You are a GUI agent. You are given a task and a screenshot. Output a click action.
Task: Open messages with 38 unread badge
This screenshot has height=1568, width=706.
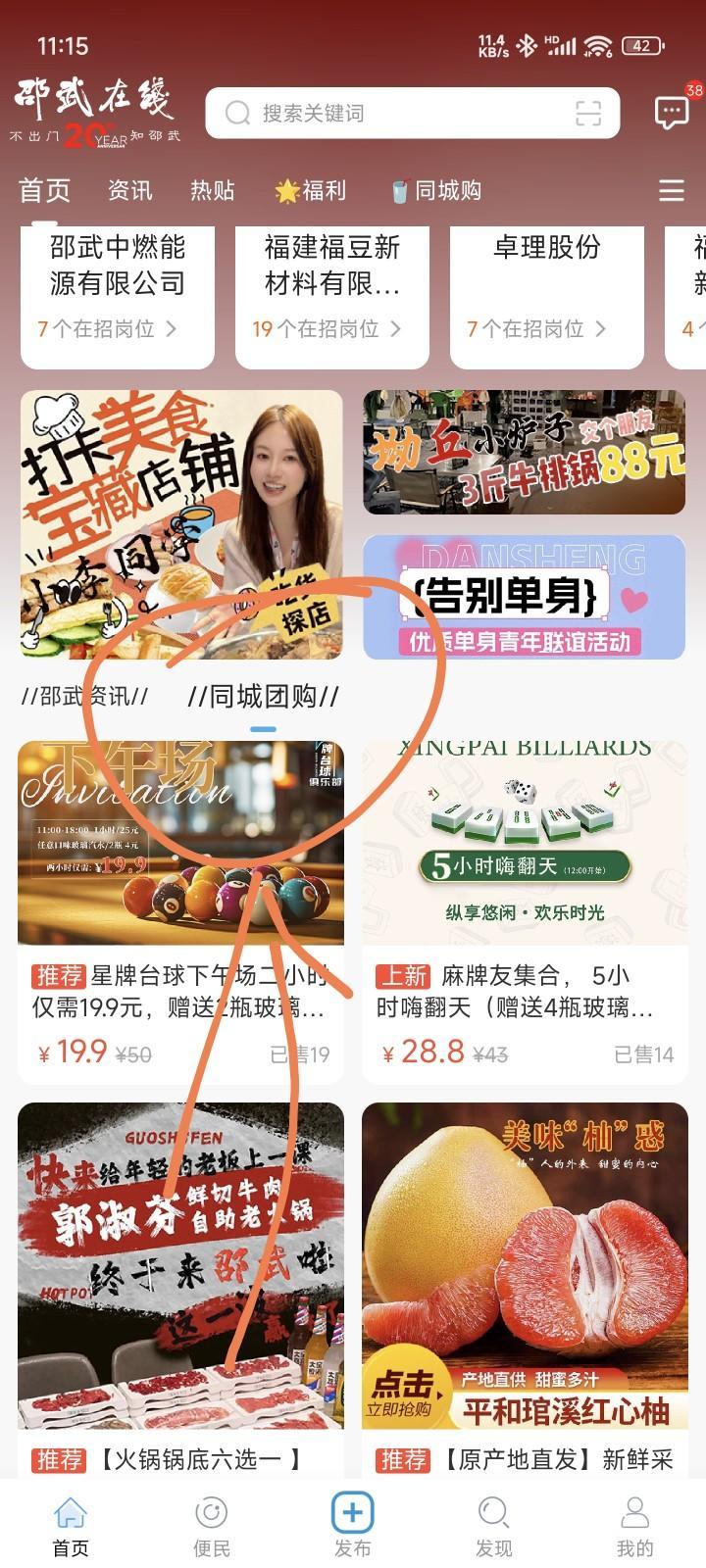(x=672, y=112)
